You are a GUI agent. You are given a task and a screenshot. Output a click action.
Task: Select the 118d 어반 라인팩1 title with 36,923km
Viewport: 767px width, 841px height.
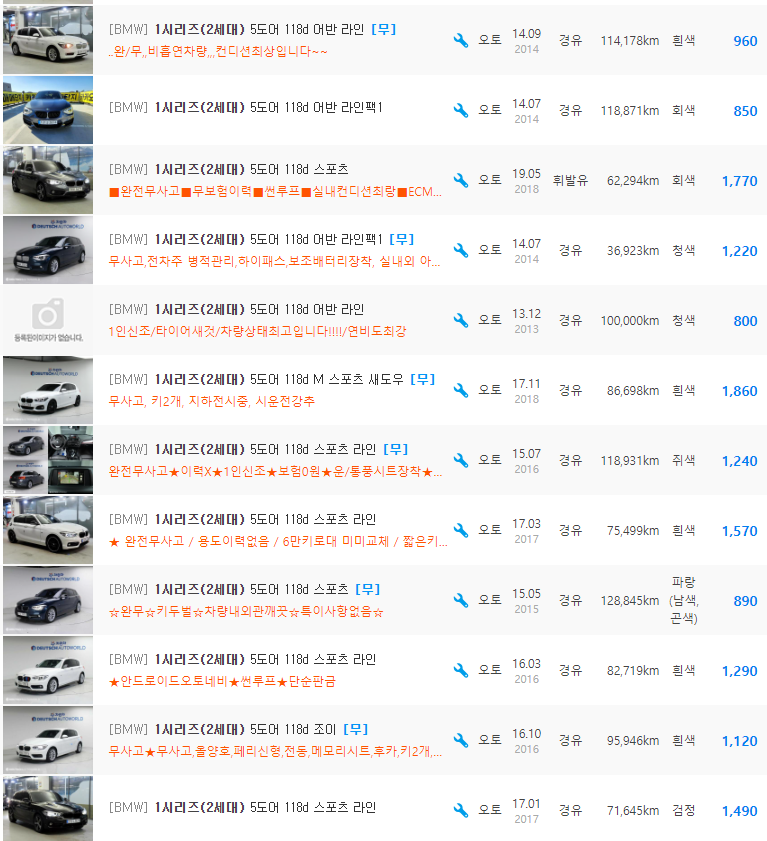click(263, 239)
